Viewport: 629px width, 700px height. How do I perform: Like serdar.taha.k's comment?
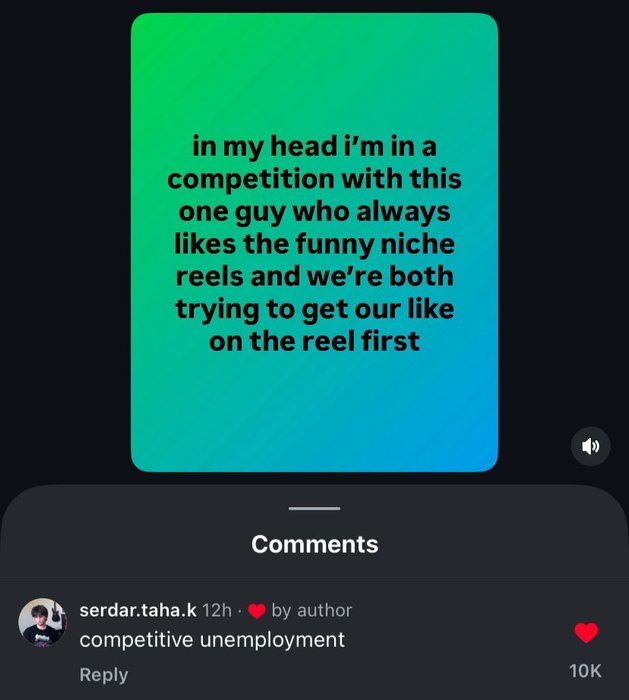point(586,633)
